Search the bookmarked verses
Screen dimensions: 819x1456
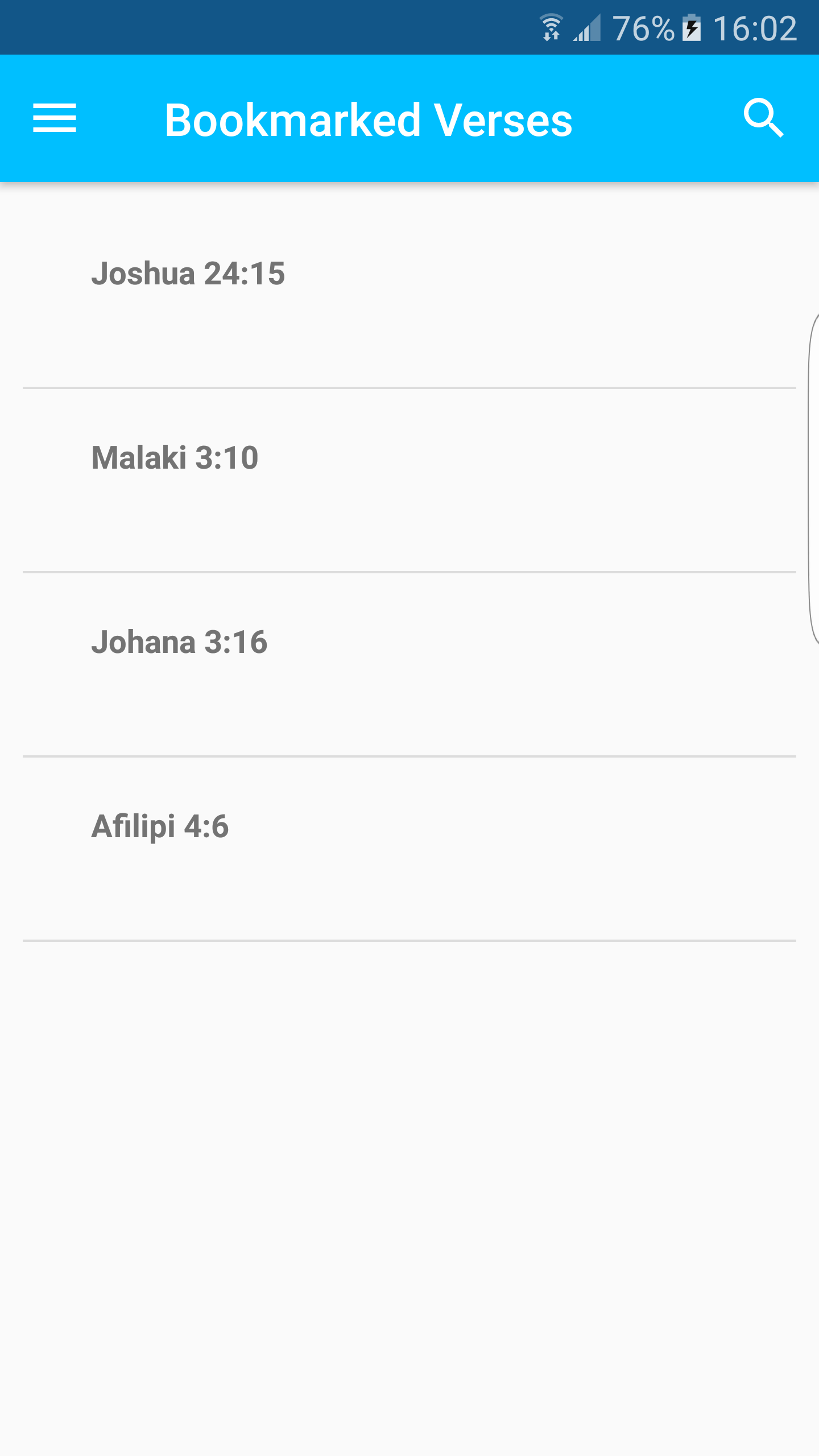[763, 118]
